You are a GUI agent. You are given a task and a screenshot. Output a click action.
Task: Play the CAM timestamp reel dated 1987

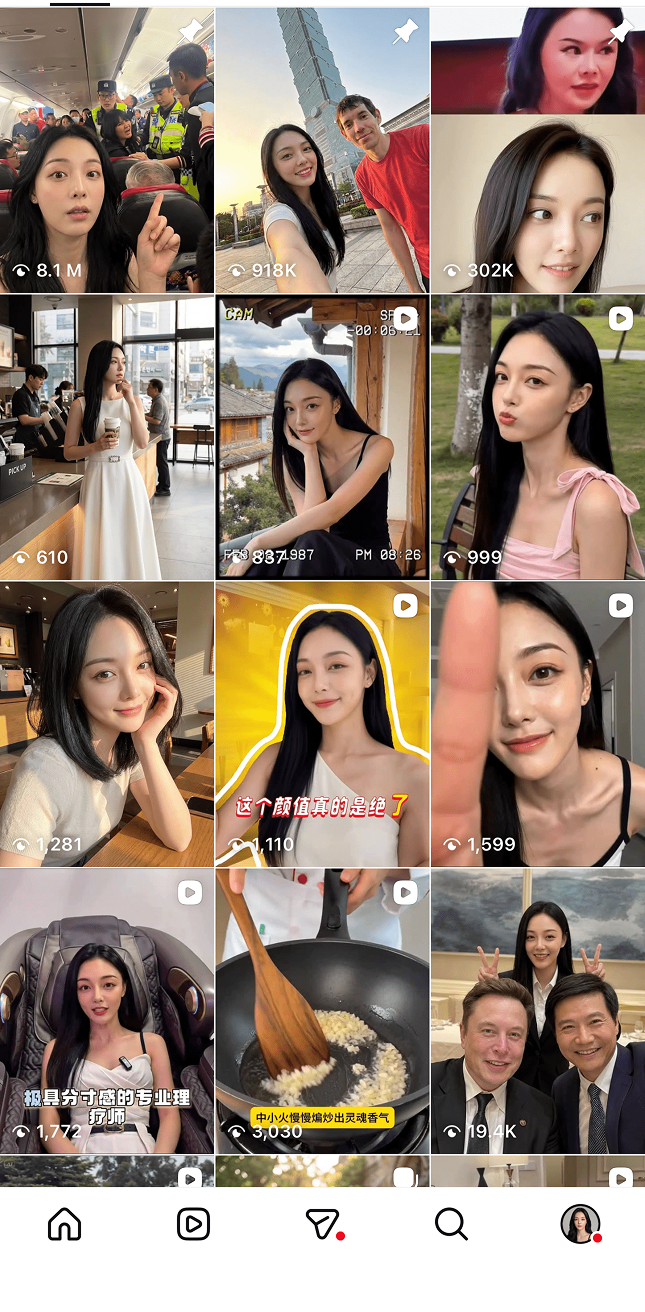[x=322, y=437]
